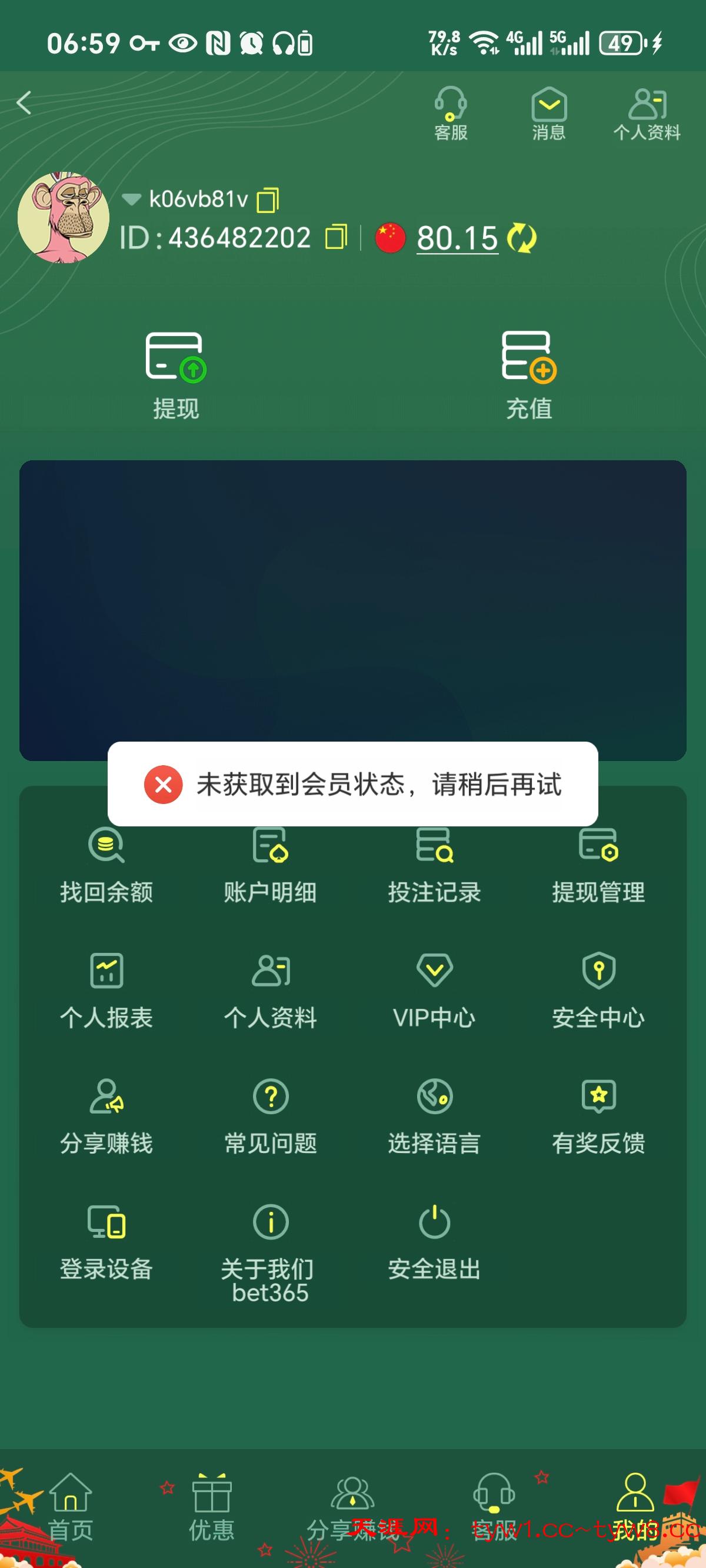Open 找回余额
The image size is (706, 1568).
tap(106, 865)
